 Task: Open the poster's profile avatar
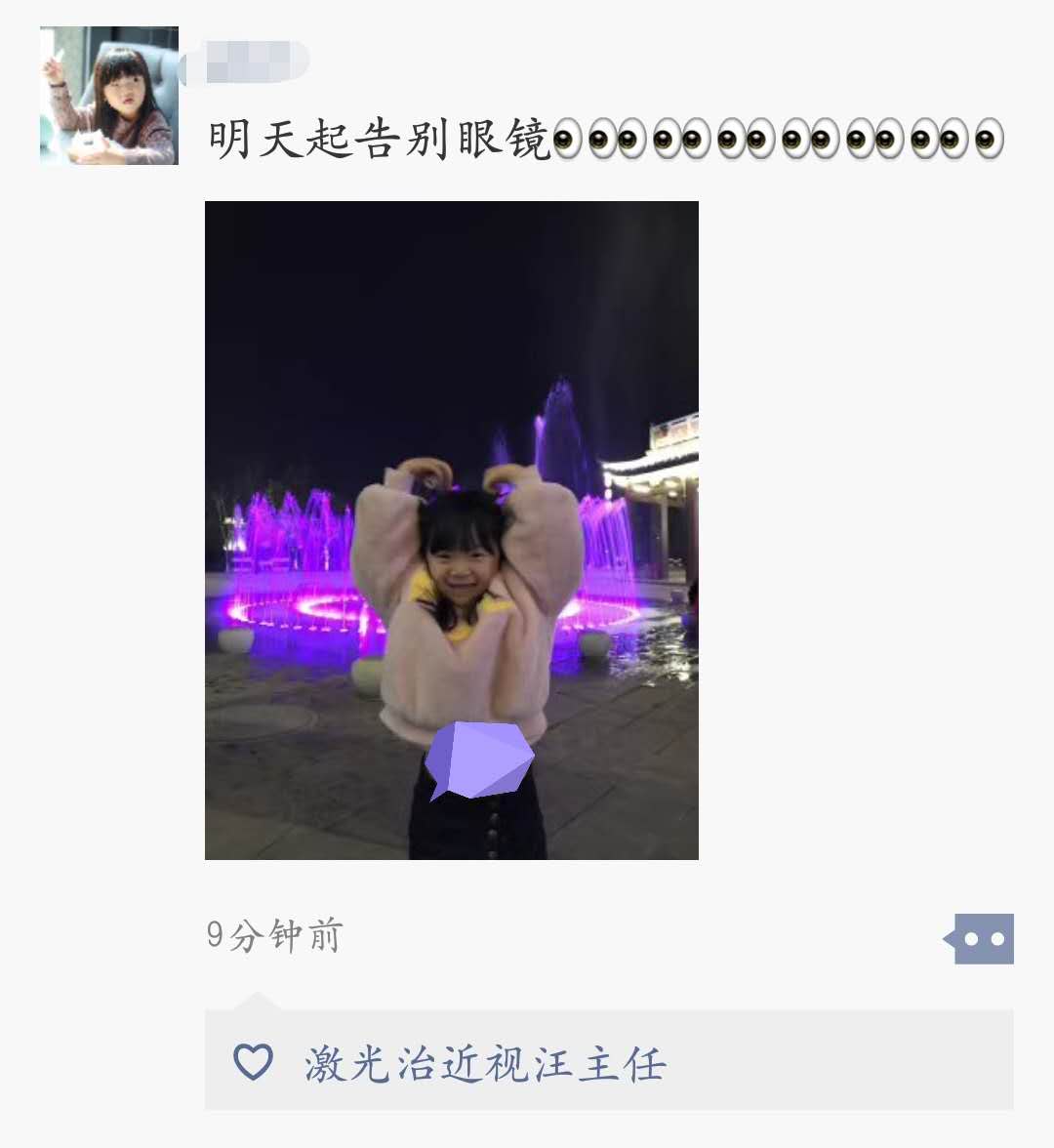(x=109, y=96)
